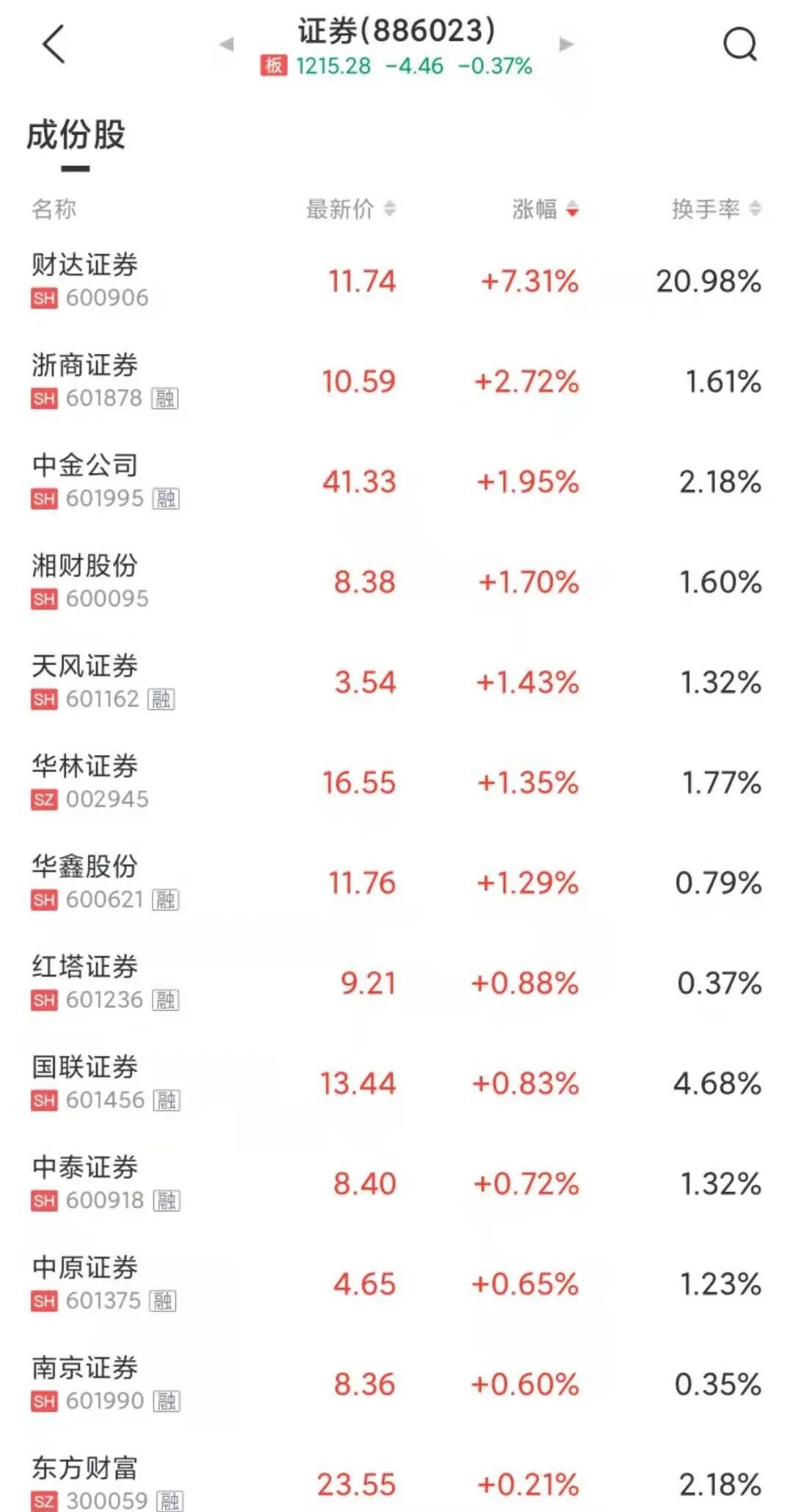Open 湘财股份 stock row
Viewport: 793px width, 1512px height.
[85, 566]
